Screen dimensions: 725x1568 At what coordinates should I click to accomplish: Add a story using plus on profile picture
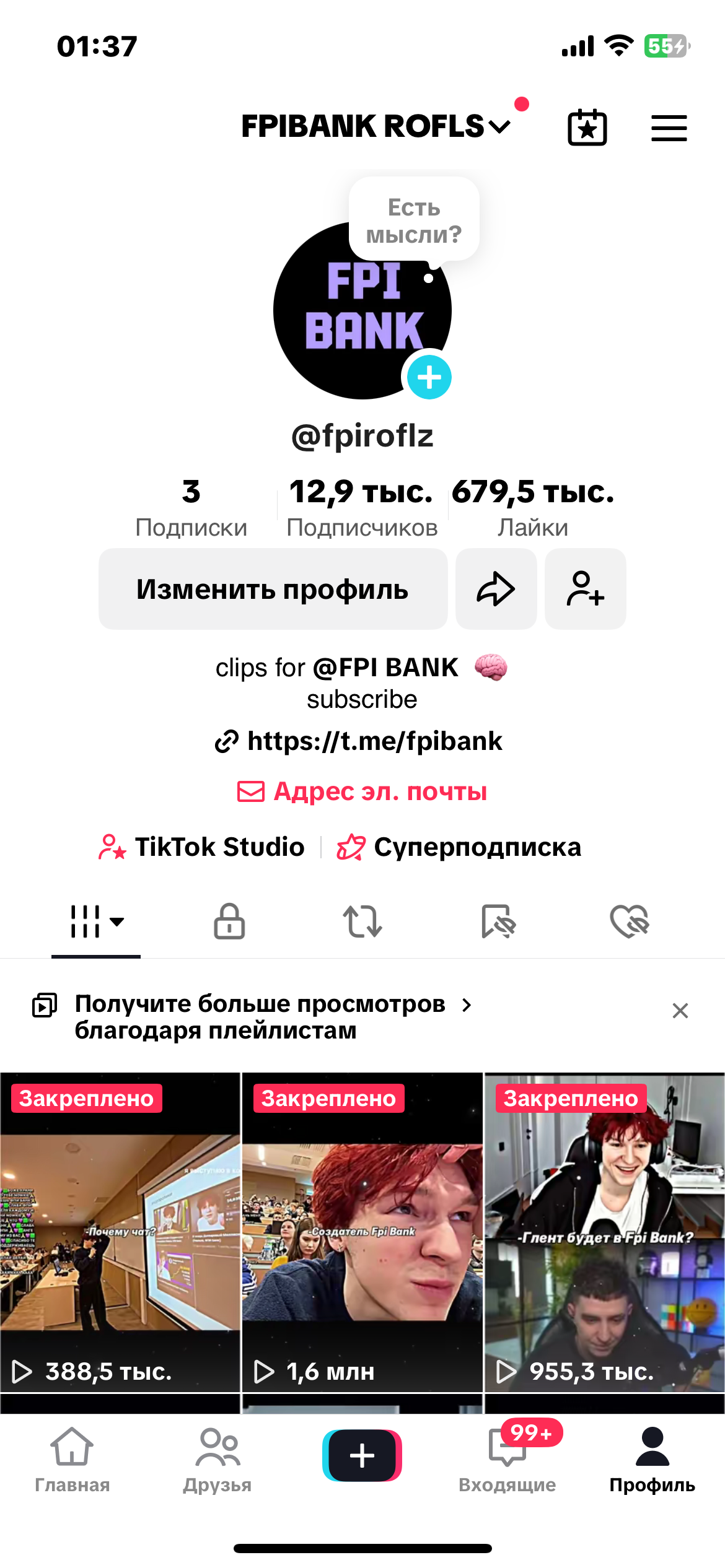coord(429,376)
